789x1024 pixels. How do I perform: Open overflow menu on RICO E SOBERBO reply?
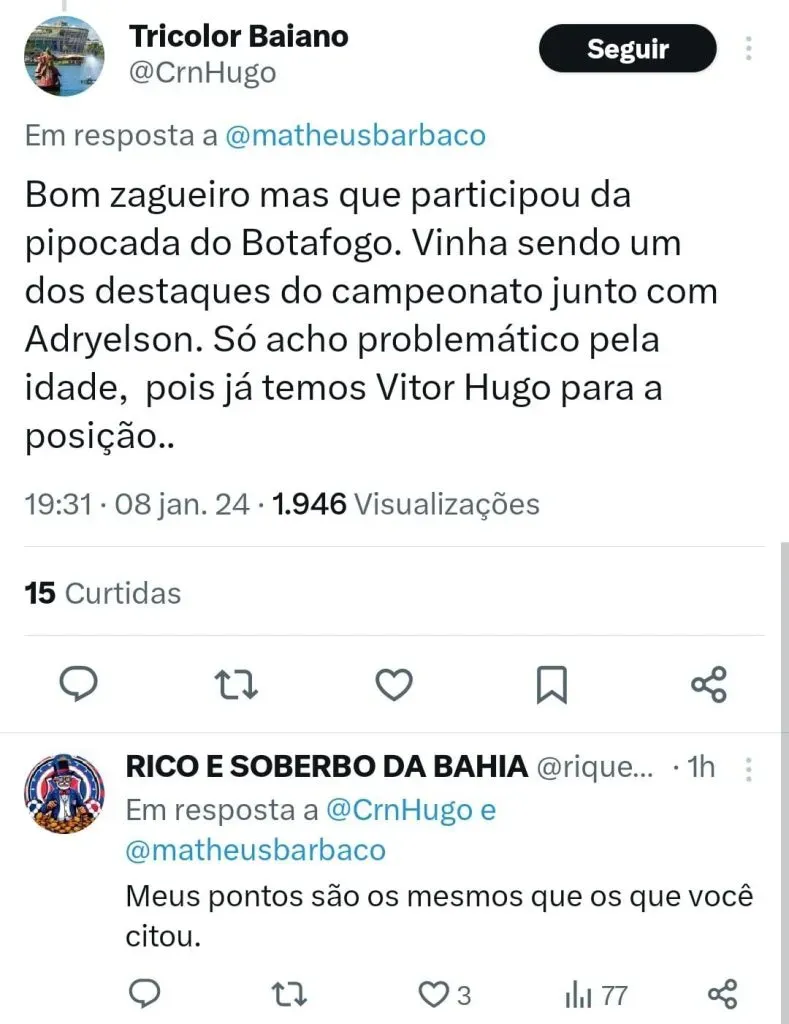pyautogui.click(x=750, y=768)
